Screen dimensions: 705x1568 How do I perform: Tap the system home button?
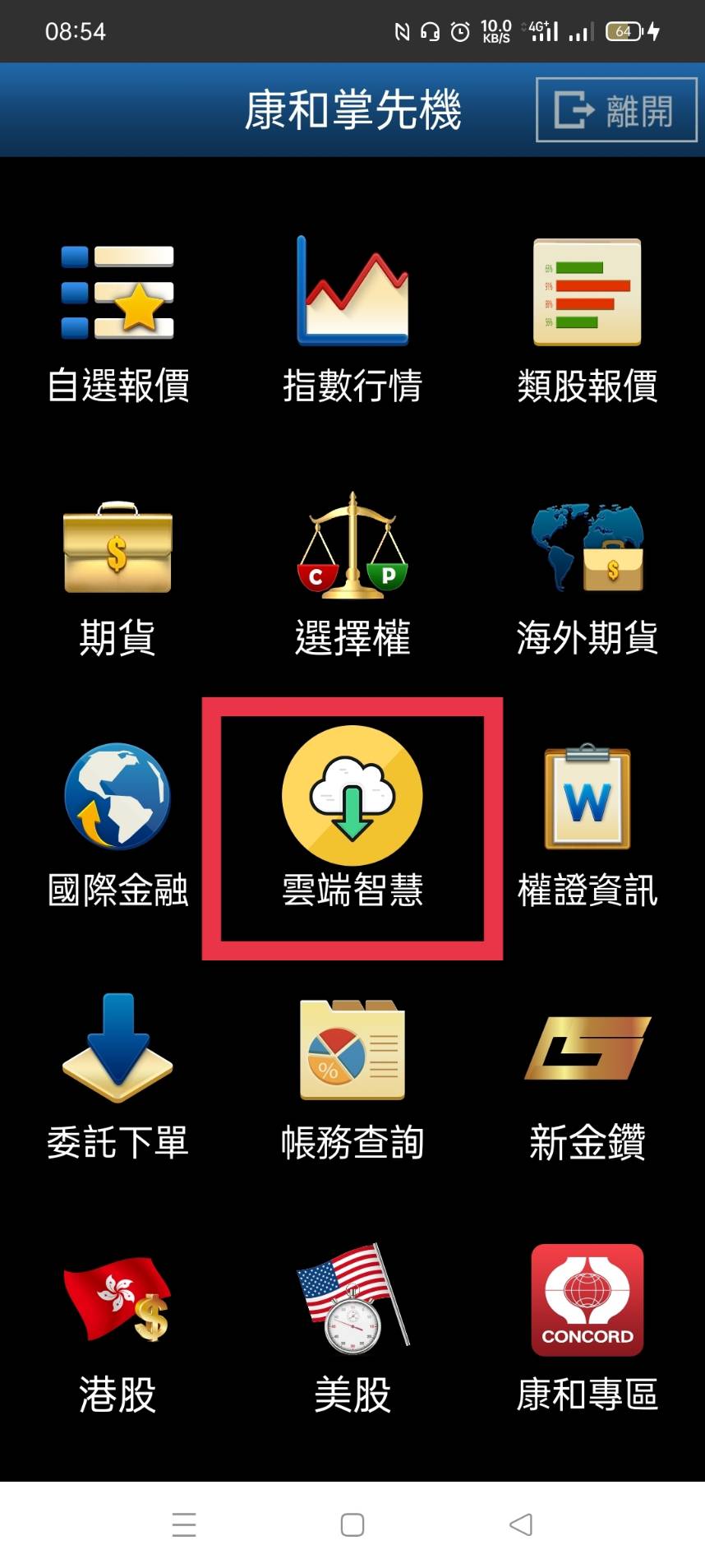coord(352,1524)
